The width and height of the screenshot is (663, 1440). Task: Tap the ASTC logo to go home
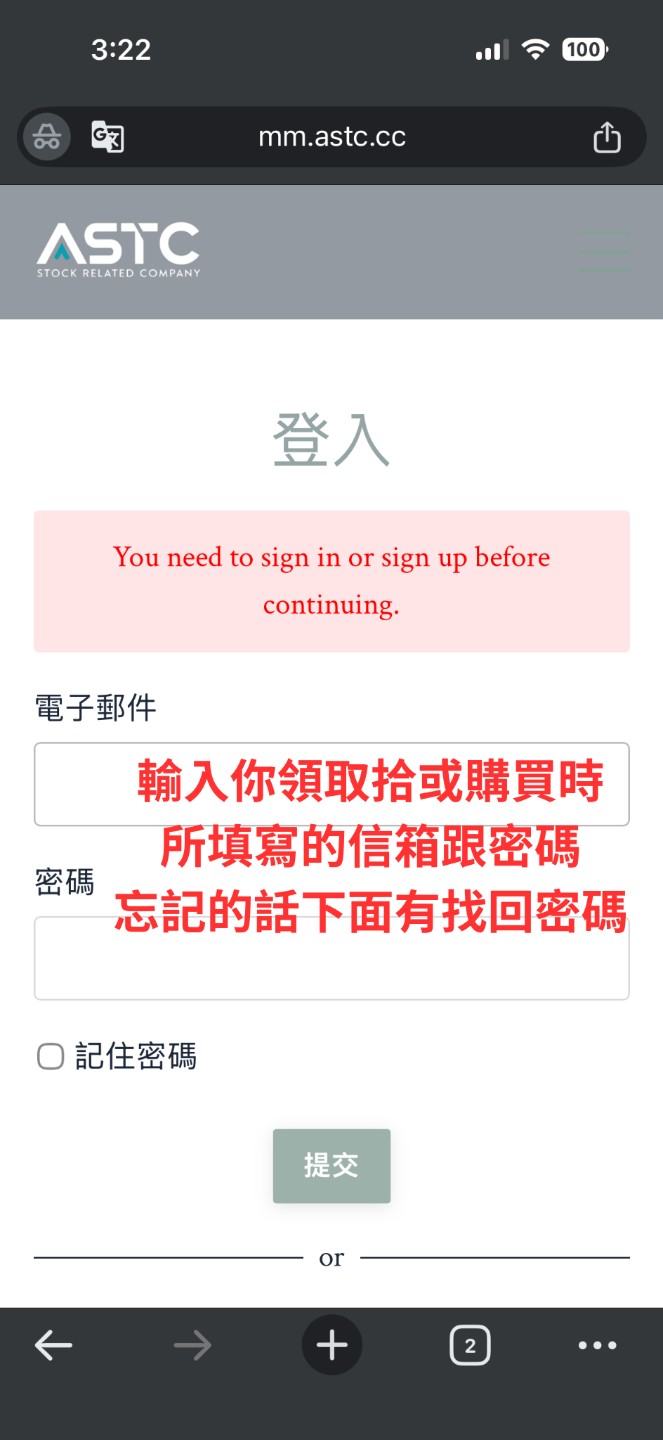[x=118, y=250]
